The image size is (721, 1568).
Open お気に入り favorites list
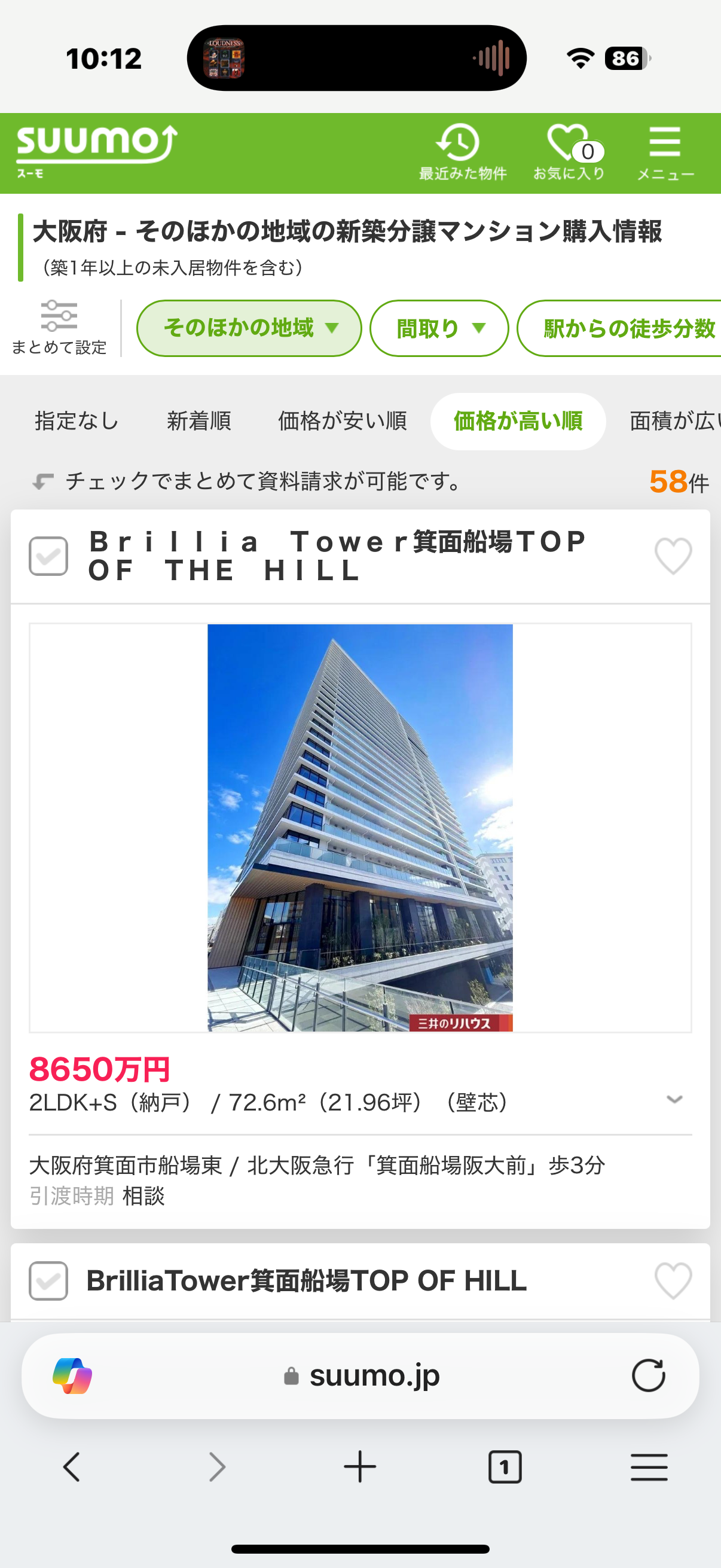[x=569, y=152]
